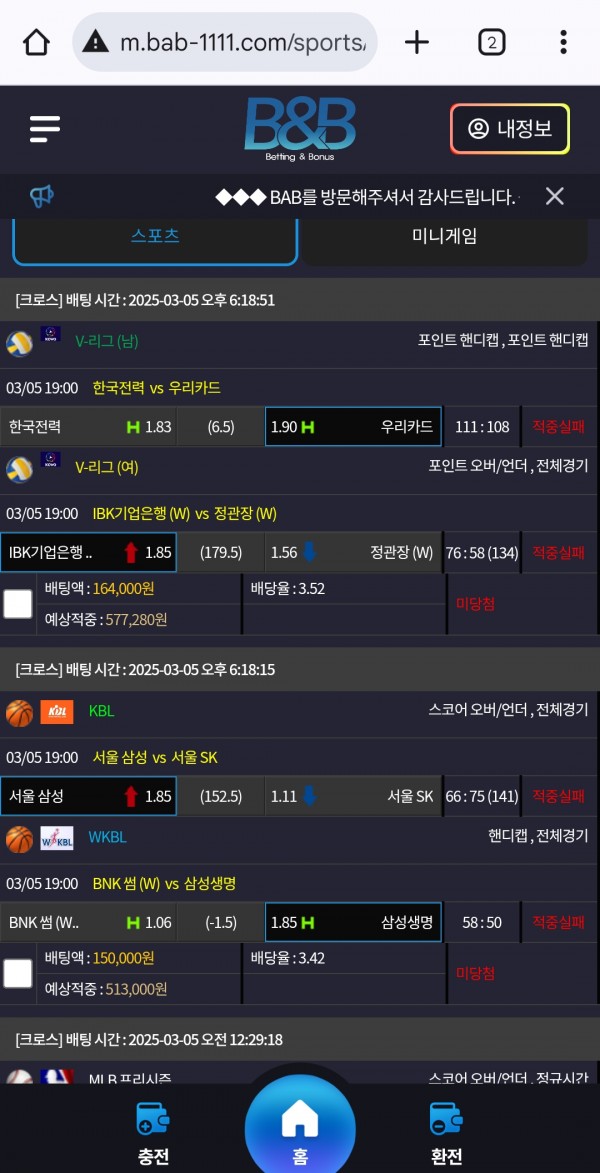The height and width of the screenshot is (1173, 600).
Task: Open browser overflow menu
Action: pyautogui.click(x=563, y=42)
